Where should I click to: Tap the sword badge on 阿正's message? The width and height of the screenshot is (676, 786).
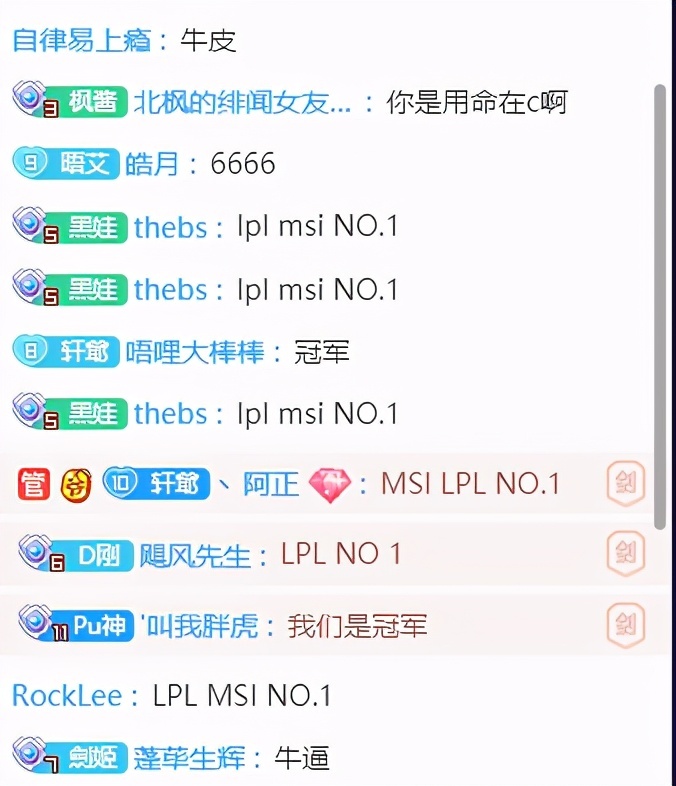626,485
